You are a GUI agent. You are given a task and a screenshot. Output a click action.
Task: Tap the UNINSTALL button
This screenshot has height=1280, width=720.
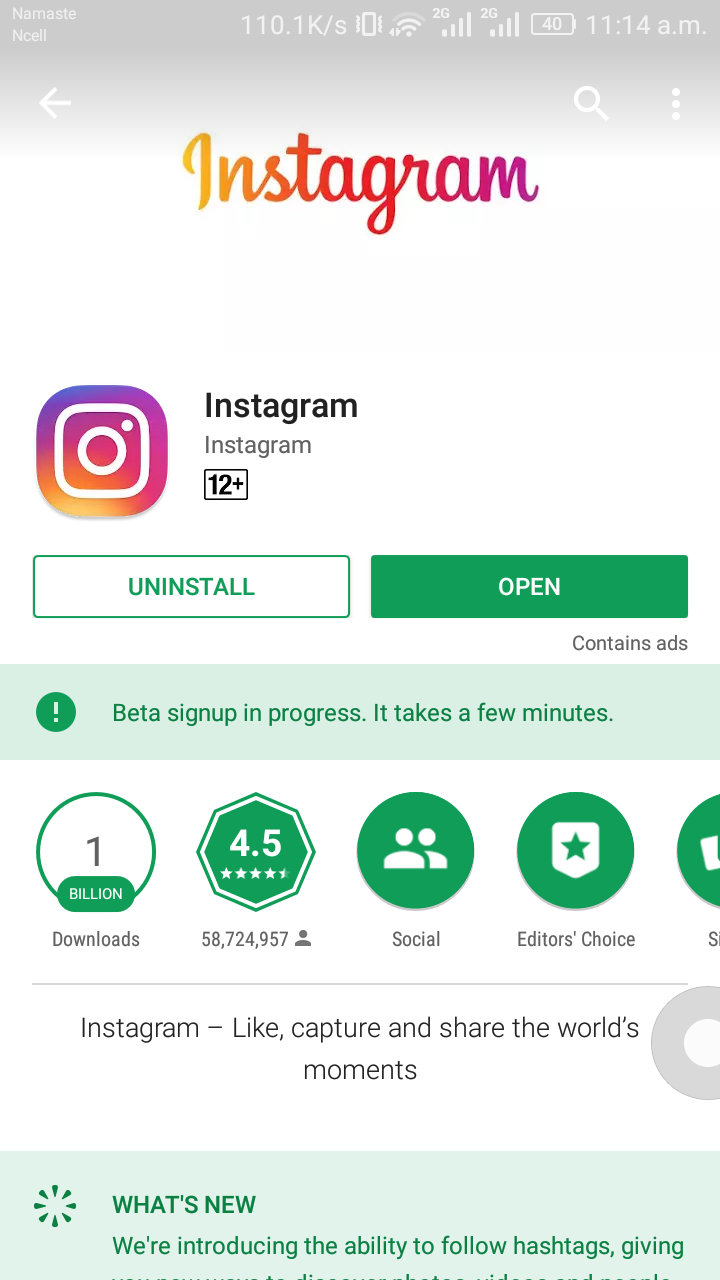[191, 587]
